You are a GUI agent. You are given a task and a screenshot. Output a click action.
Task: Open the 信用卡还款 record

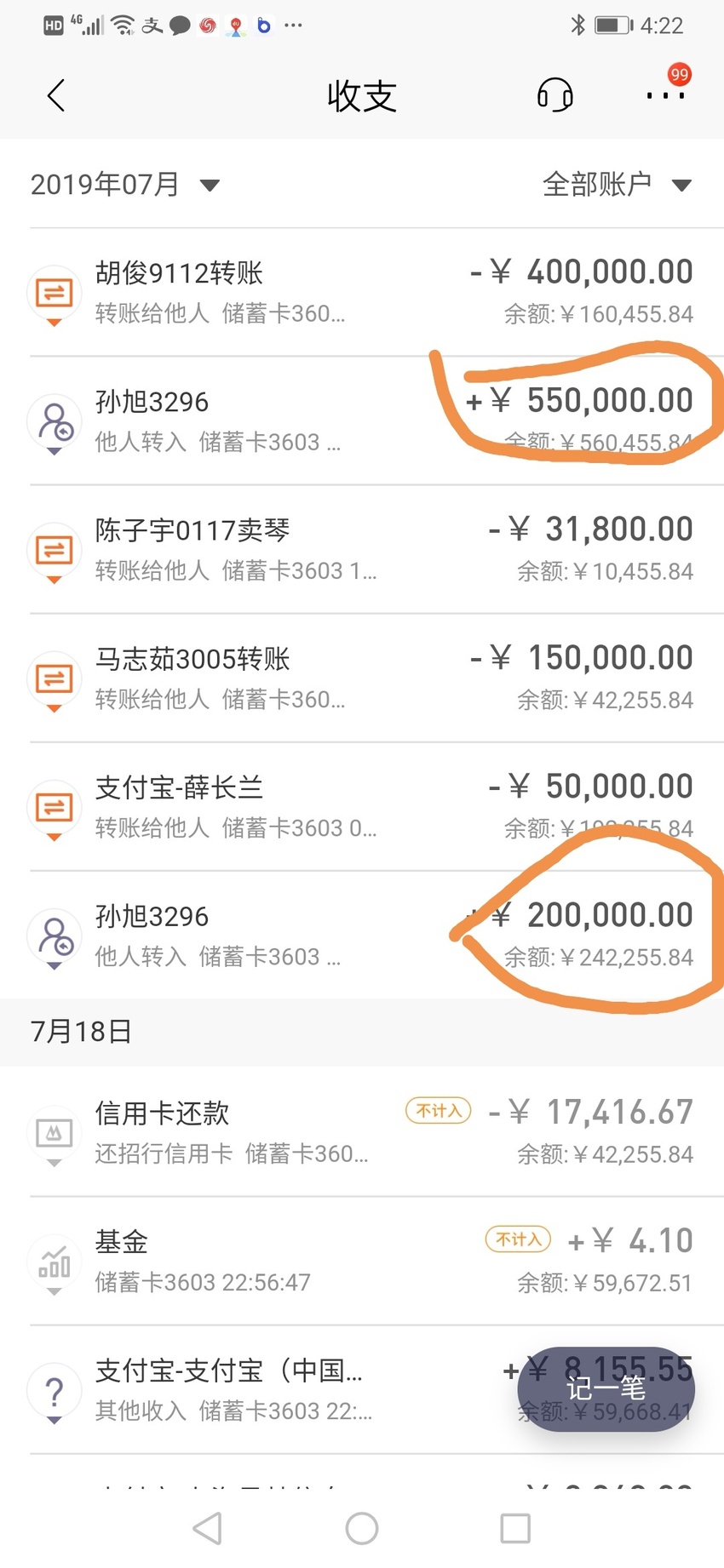click(362, 1132)
